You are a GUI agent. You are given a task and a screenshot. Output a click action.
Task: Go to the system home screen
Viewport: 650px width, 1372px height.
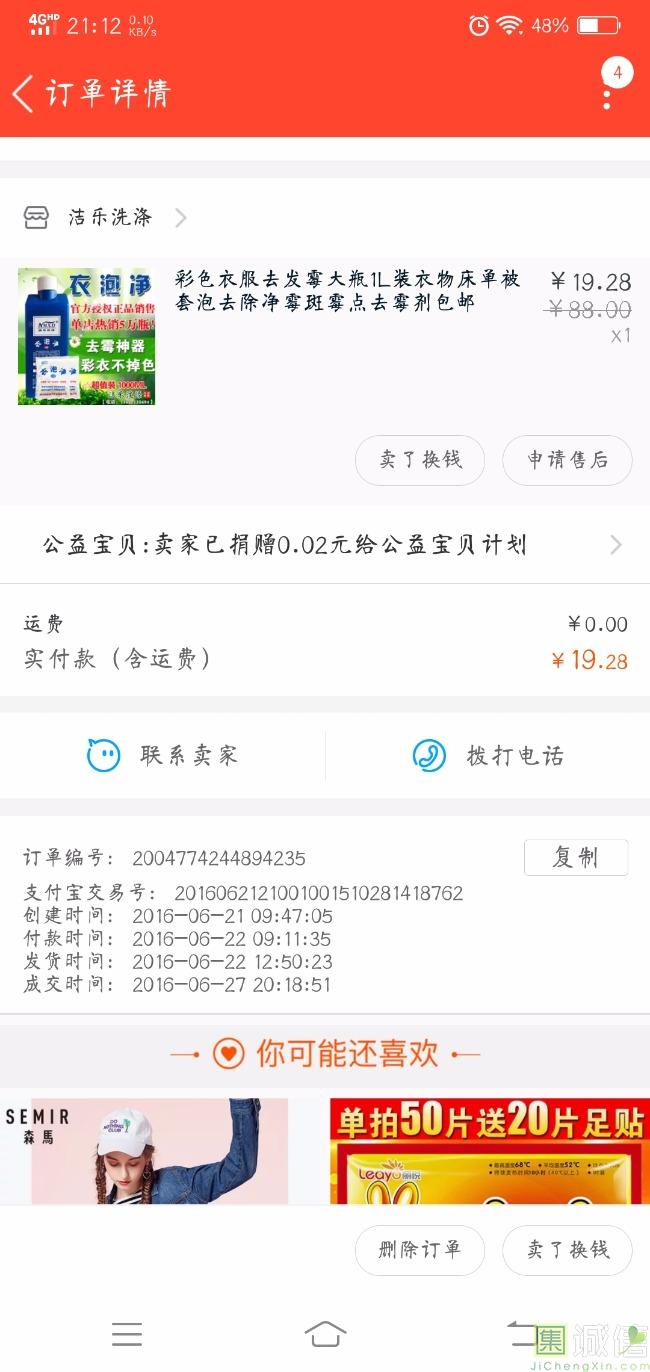(325, 1333)
